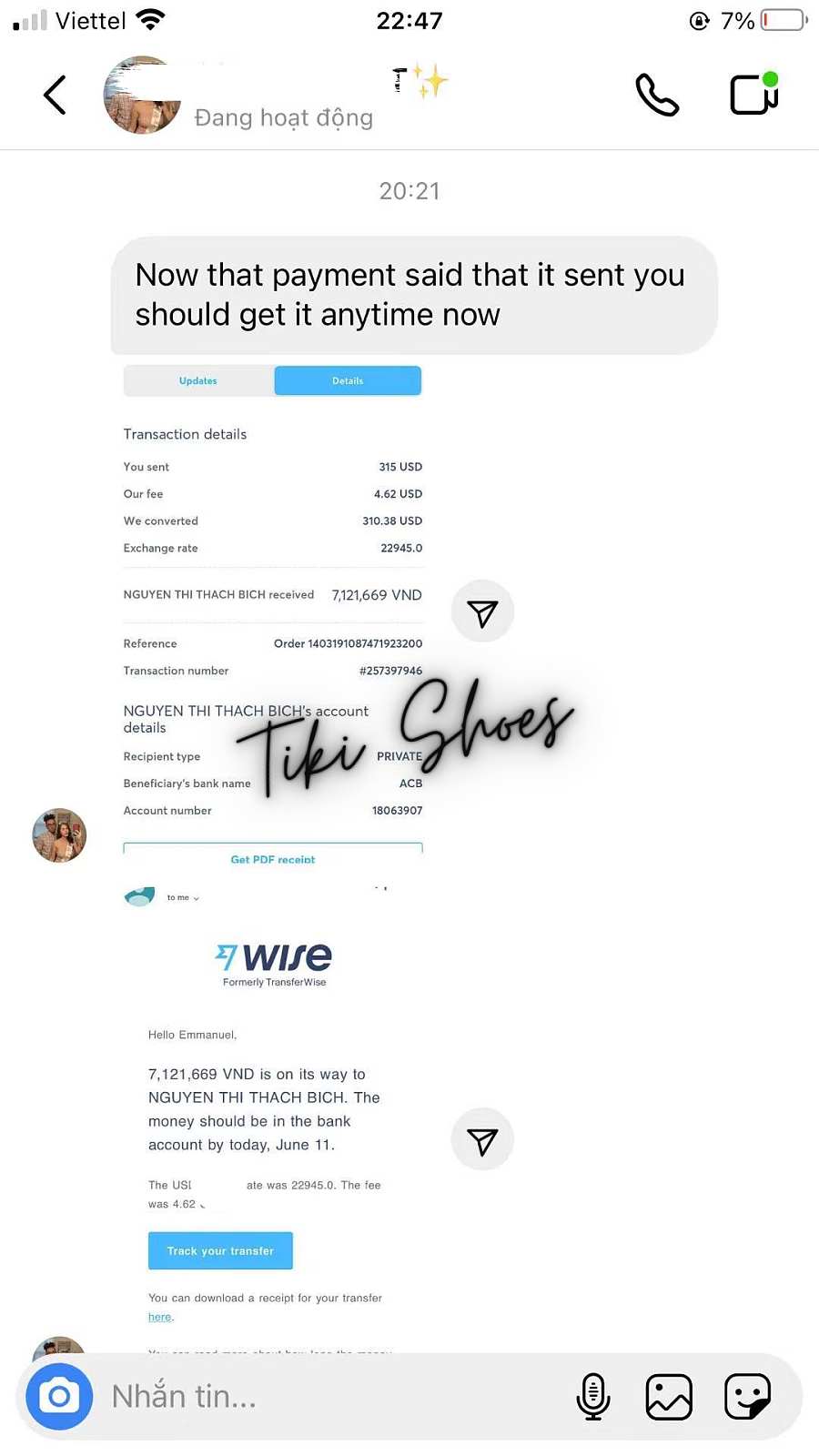This screenshot has height=1456, width=819.
Task: Go back to the message list
Action: coord(55,95)
